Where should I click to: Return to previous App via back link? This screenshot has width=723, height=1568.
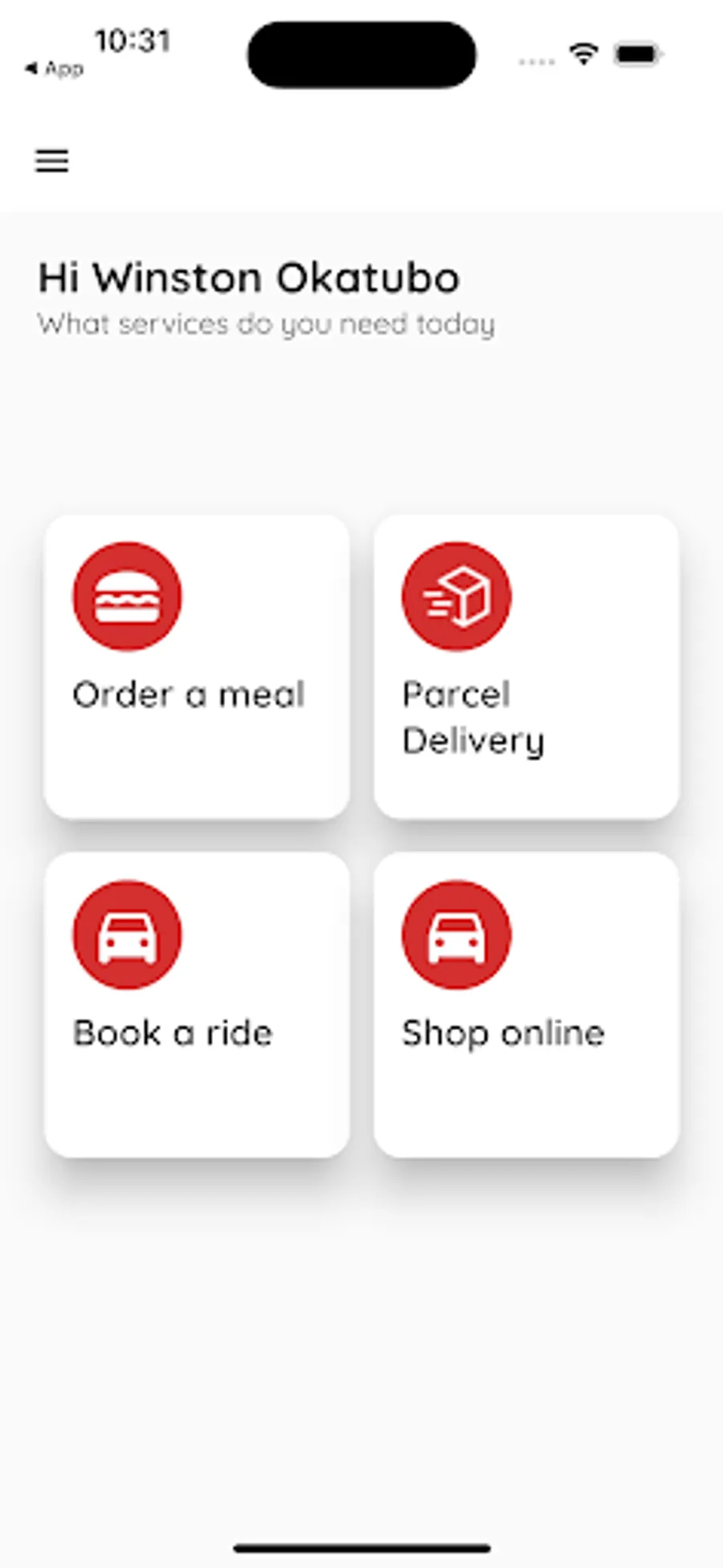coord(54,69)
